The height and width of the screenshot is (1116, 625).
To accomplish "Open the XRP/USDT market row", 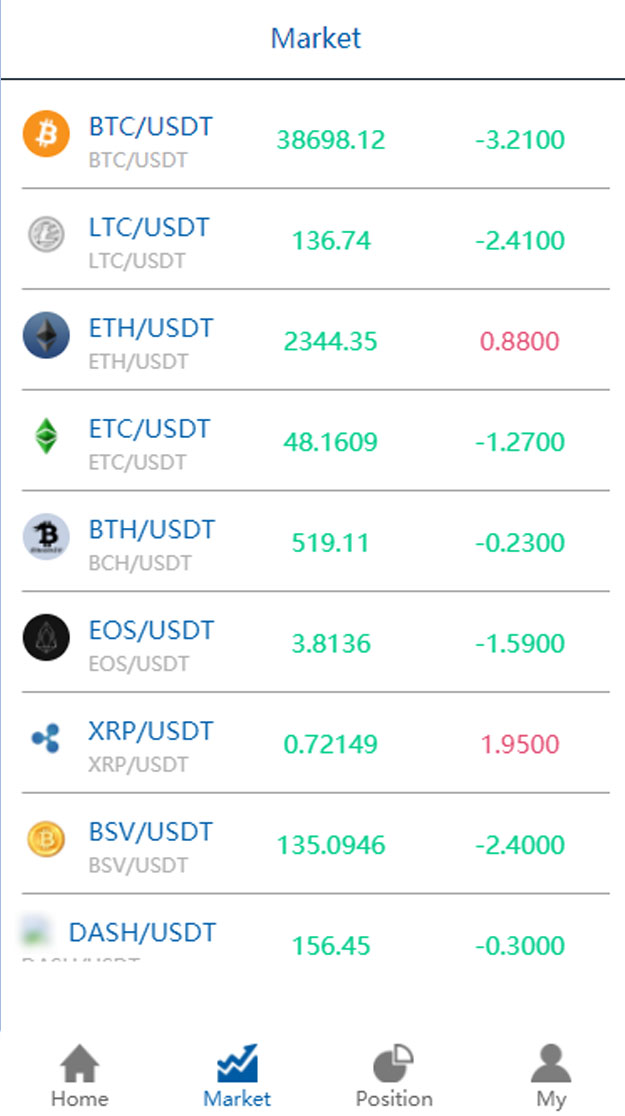I will pos(315,742).
